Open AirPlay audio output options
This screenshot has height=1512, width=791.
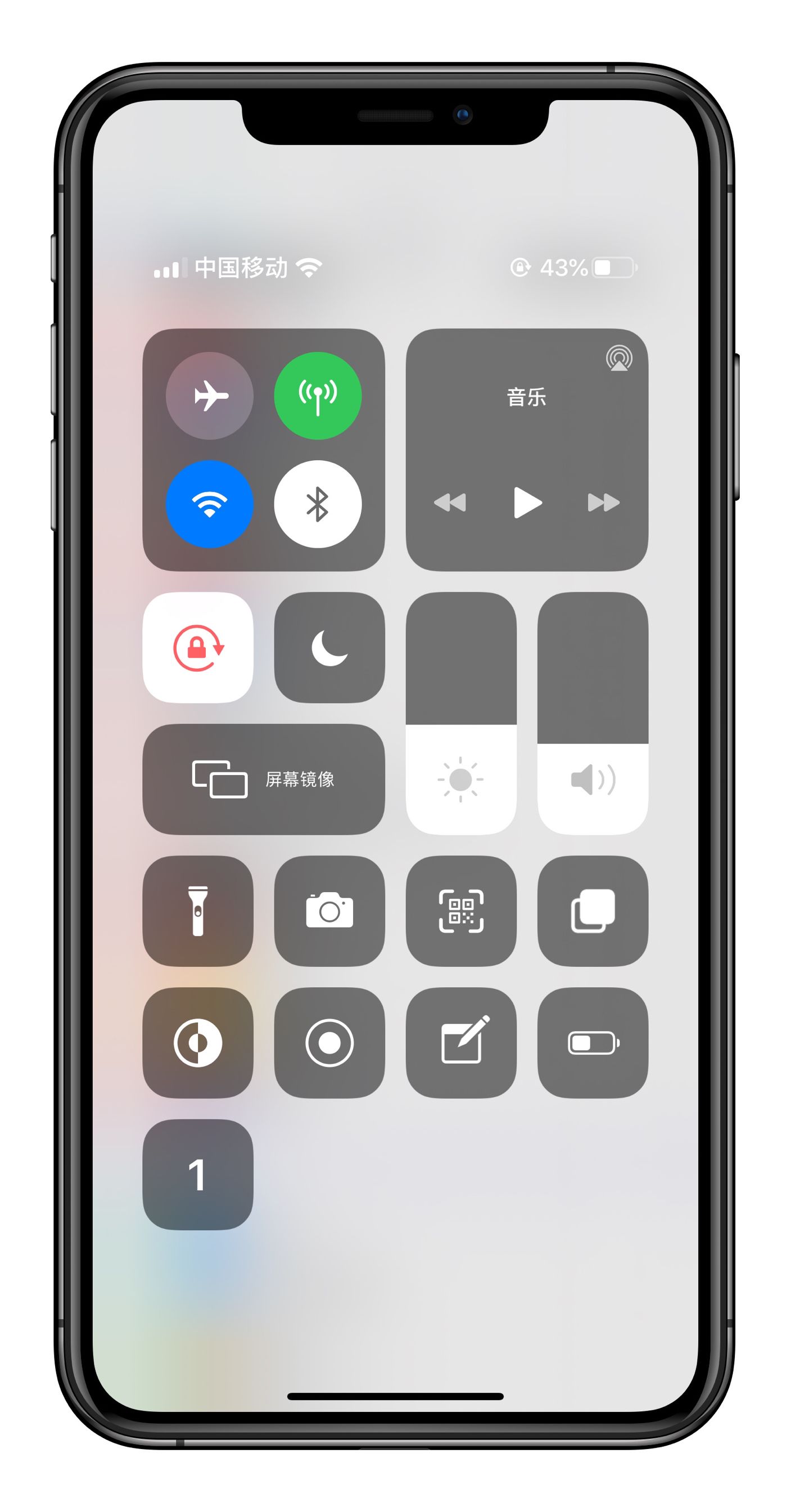pos(618,358)
